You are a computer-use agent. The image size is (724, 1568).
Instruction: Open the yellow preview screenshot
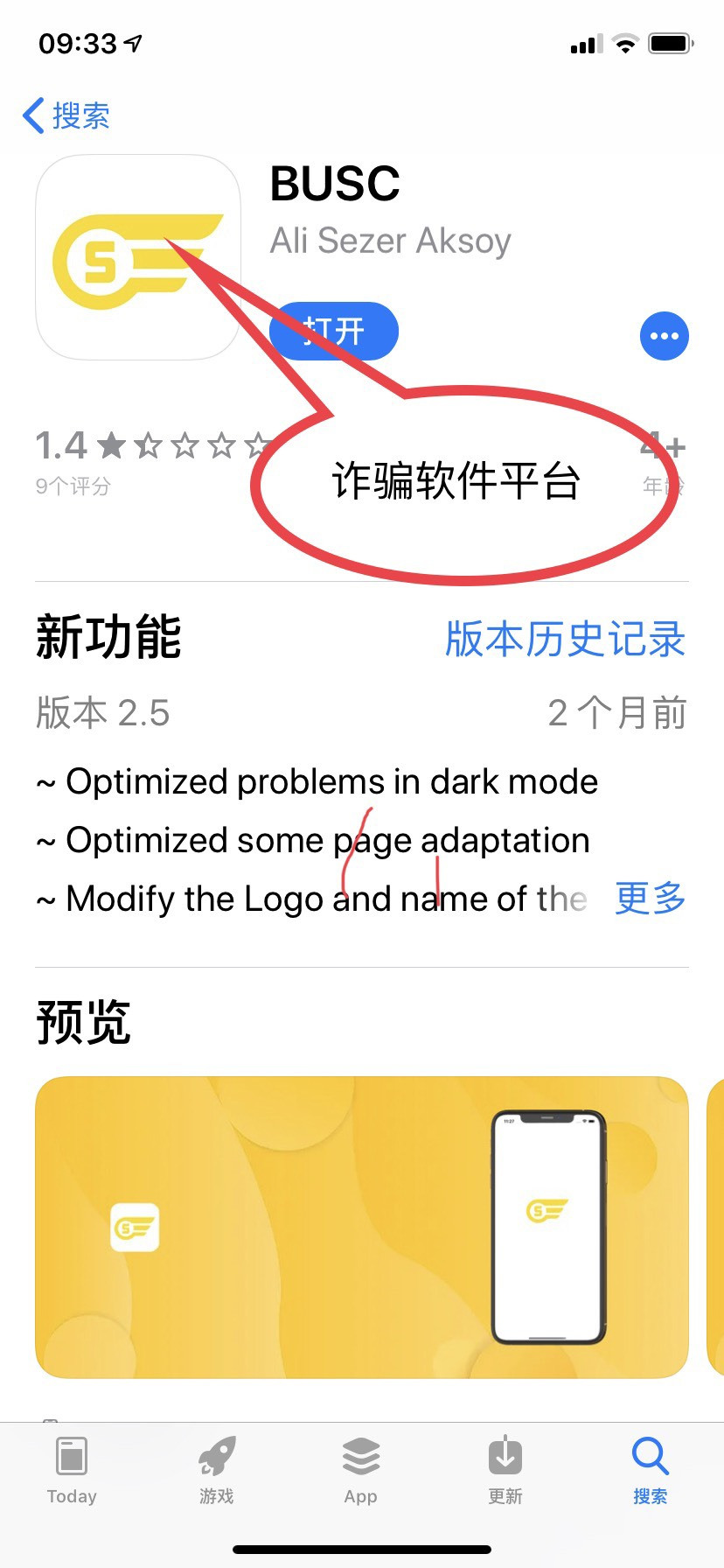pos(361,1227)
